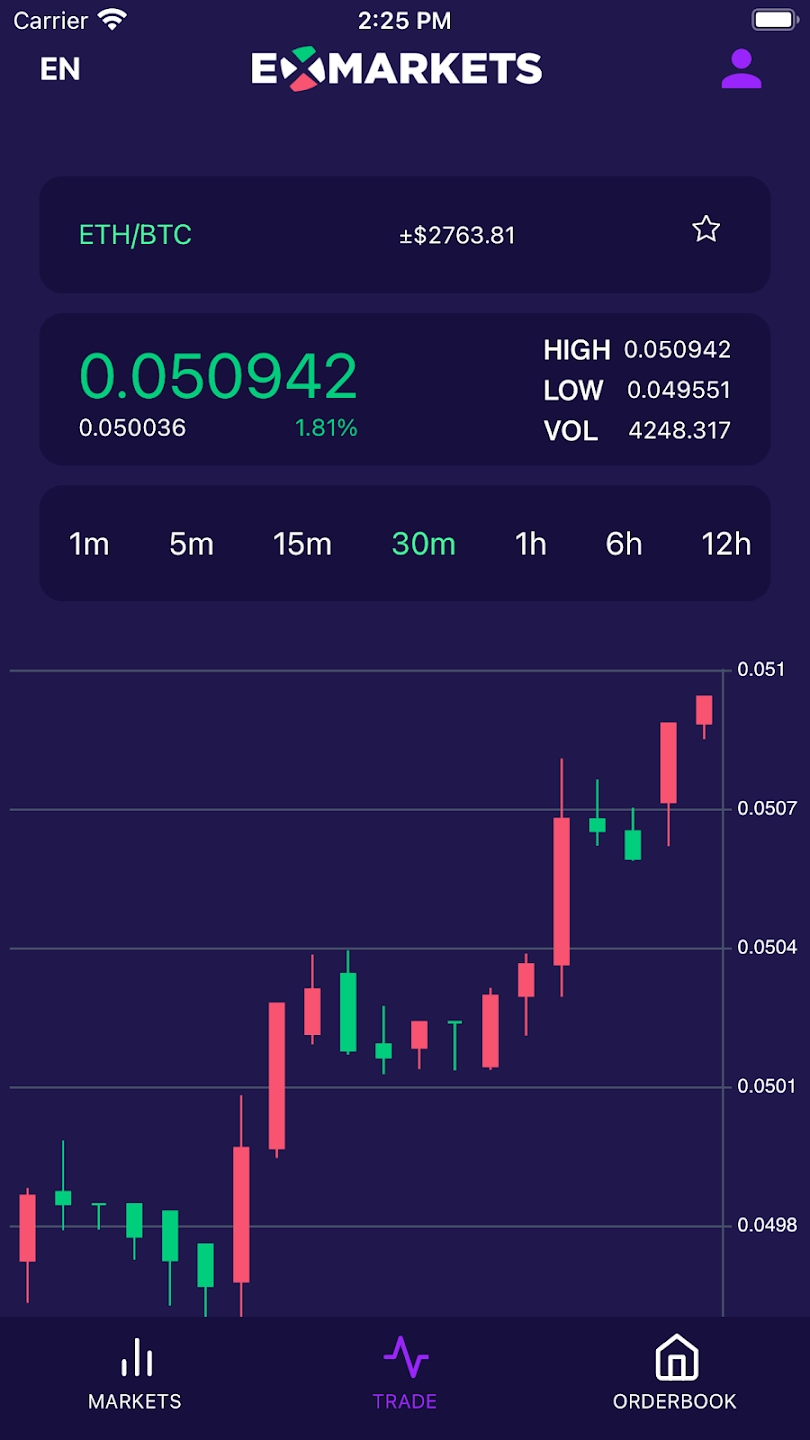Tap the 30m interval option
Viewport: 810px width, 1440px height.
pos(423,544)
